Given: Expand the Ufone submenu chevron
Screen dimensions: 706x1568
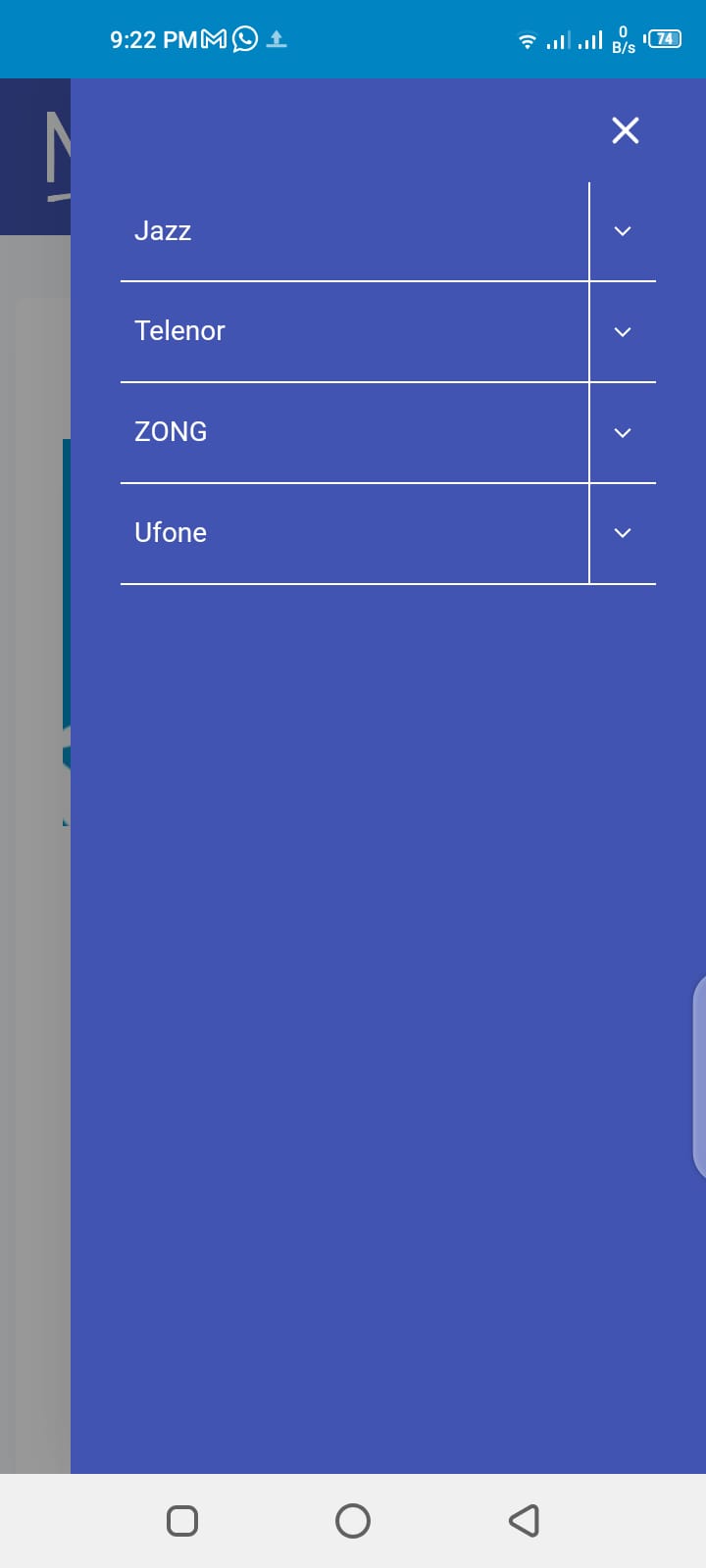Looking at the screenshot, I should tap(623, 533).
